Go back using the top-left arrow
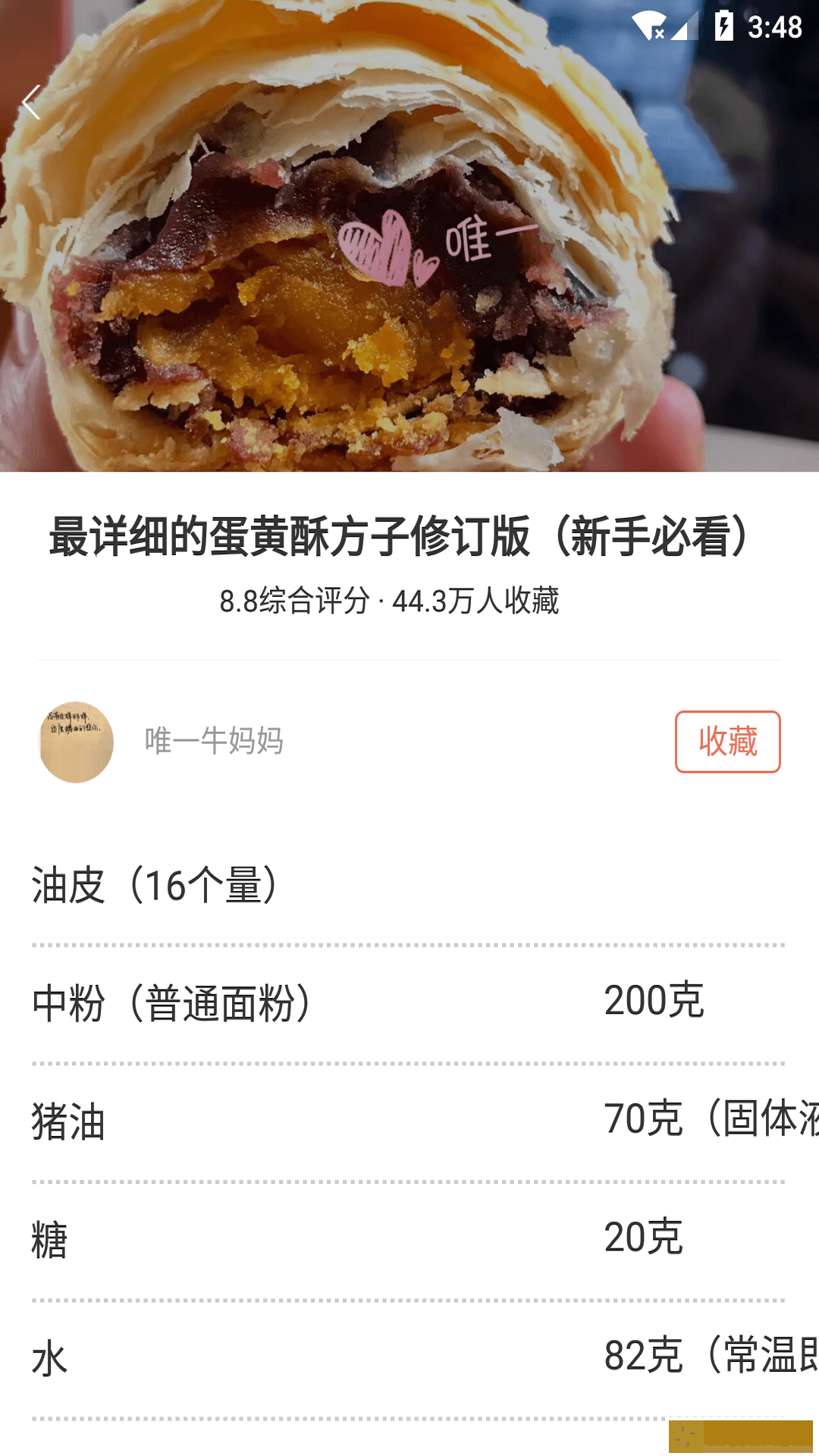 [31, 102]
